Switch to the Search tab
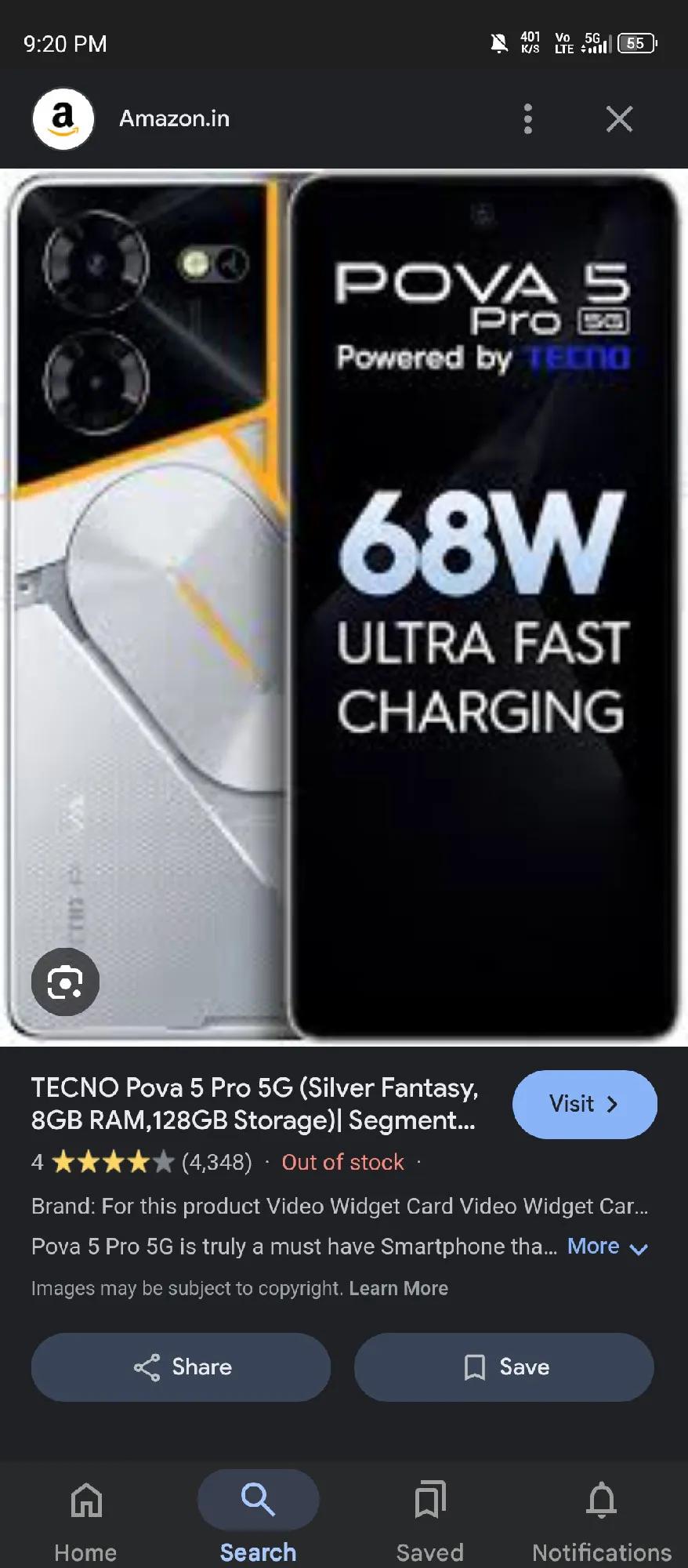This screenshot has width=688, height=1568. (258, 1519)
